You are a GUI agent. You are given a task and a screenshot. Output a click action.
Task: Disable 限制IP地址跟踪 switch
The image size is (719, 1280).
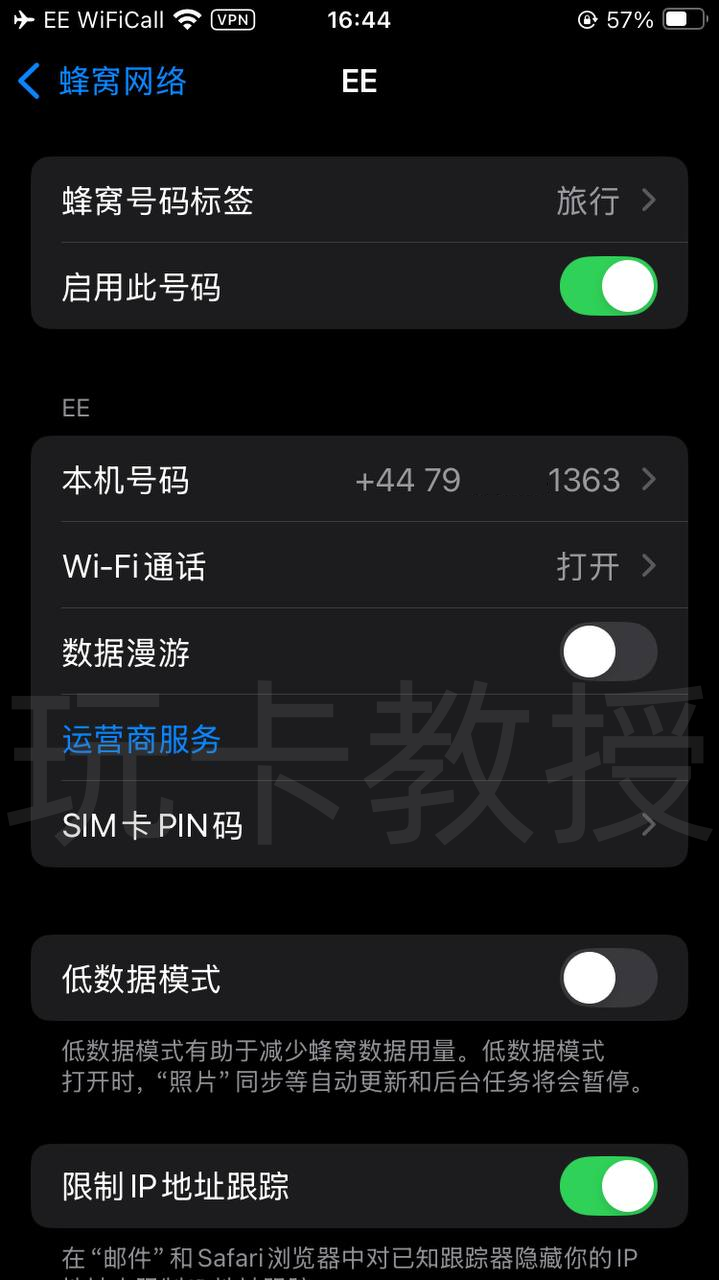[x=607, y=1187]
